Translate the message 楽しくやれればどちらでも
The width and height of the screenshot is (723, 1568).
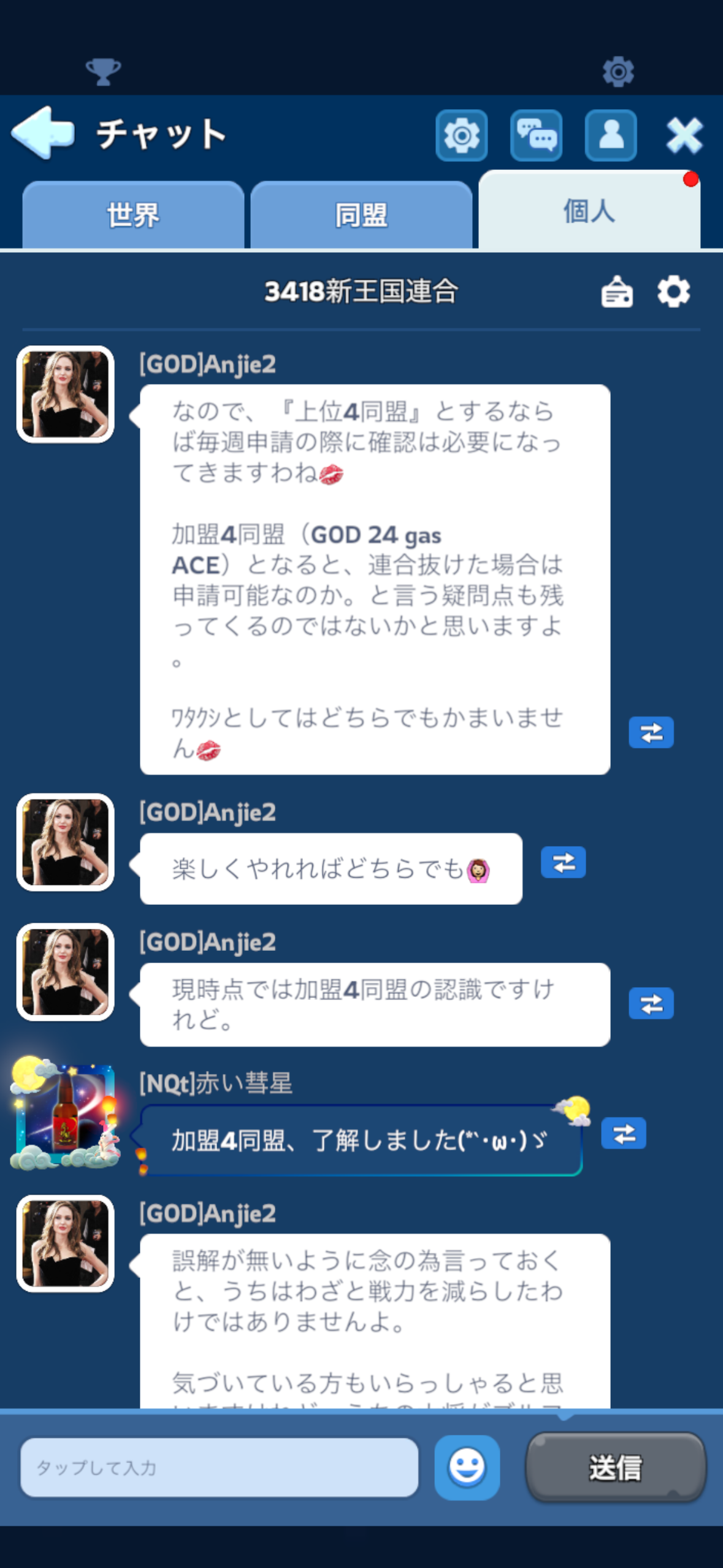point(563,863)
